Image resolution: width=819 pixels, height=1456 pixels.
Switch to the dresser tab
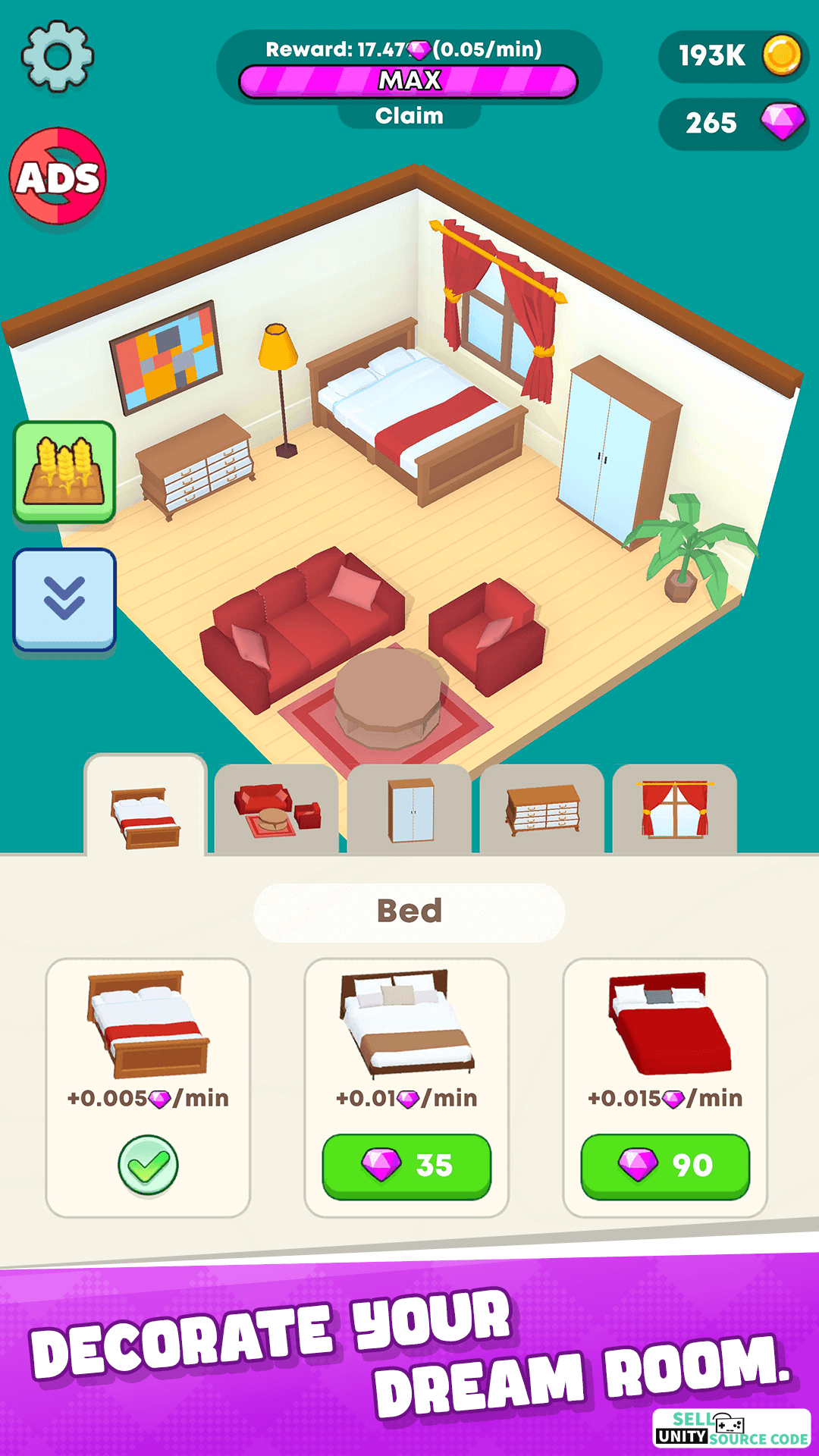point(542,810)
